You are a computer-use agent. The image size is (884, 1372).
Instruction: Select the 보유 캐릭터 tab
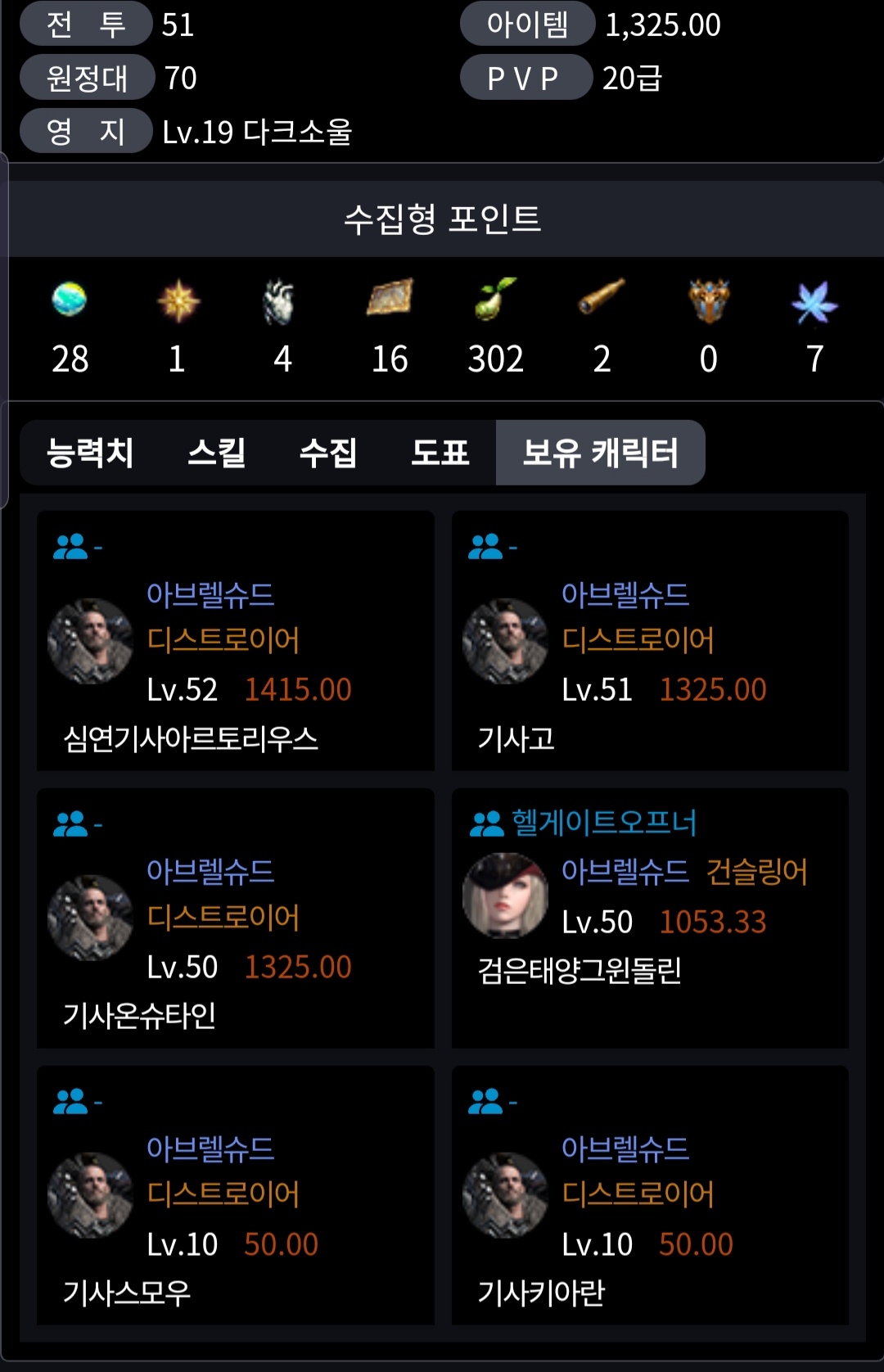coord(600,453)
